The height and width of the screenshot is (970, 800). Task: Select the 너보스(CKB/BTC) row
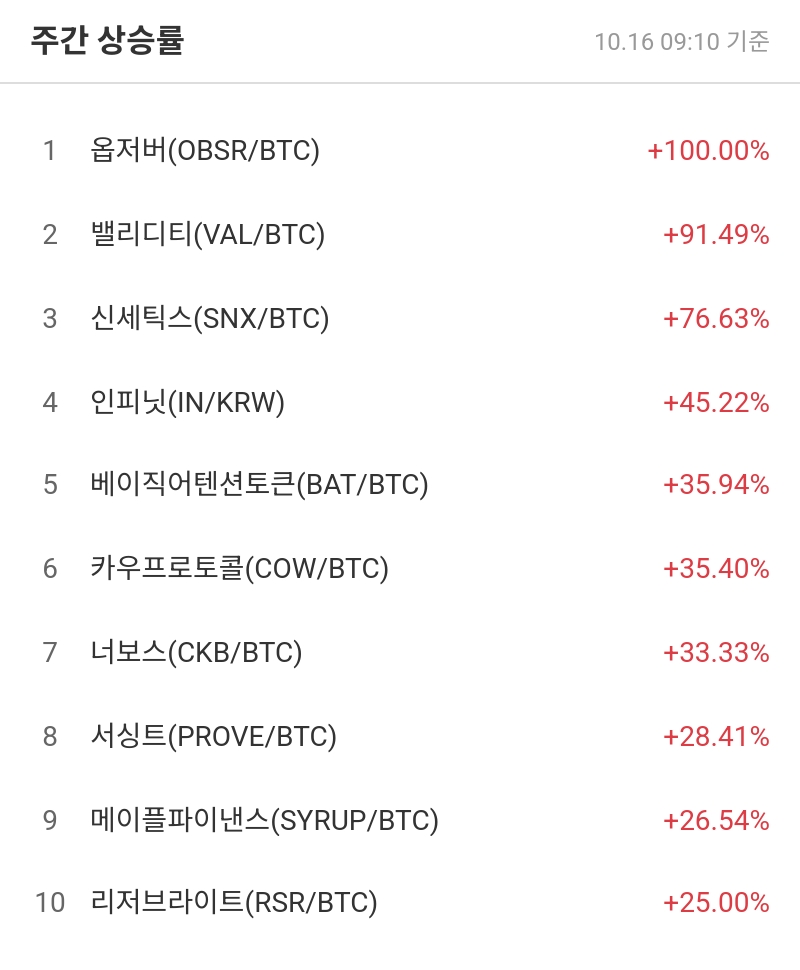pyautogui.click(x=196, y=653)
